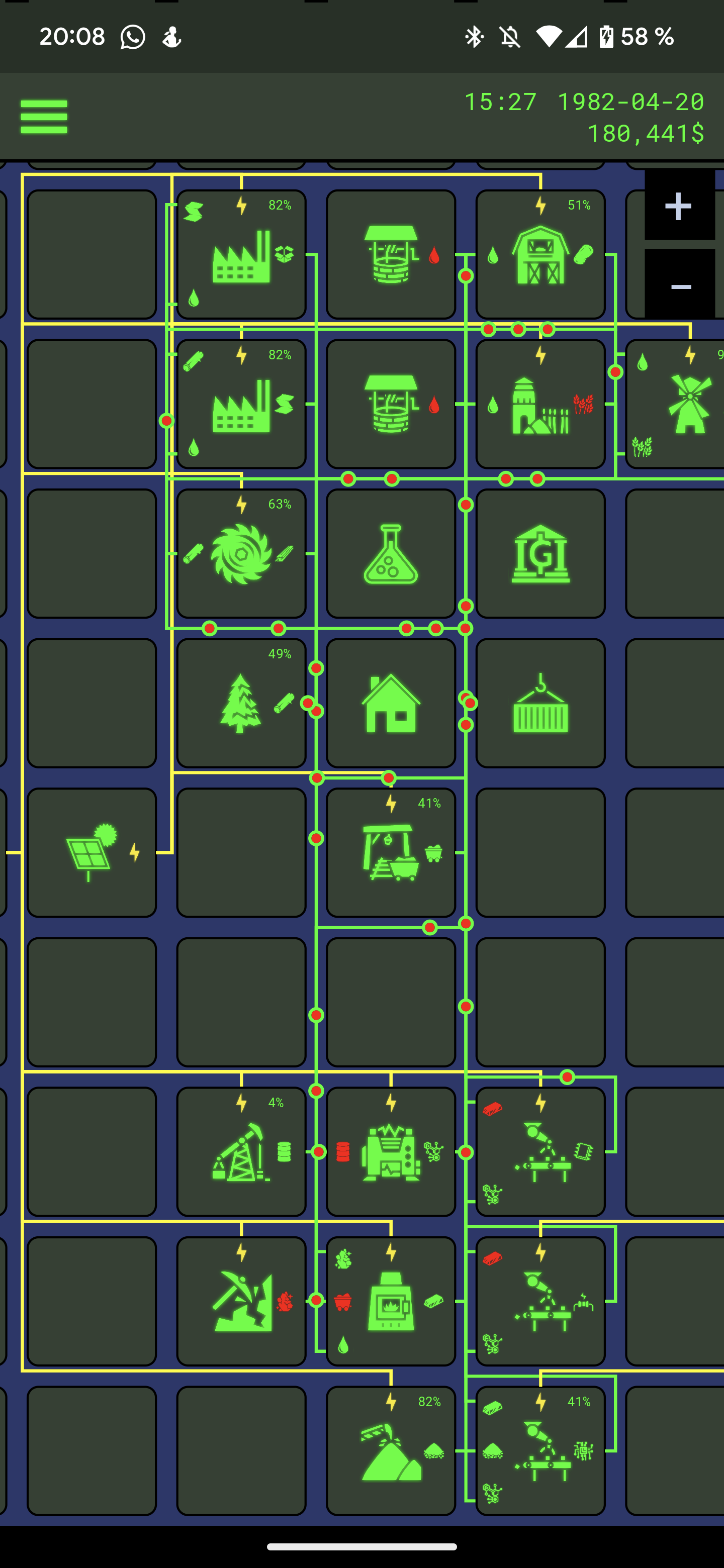Open the research lab flask tile
Viewport: 724px width, 1568px height.
click(x=390, y=553)
